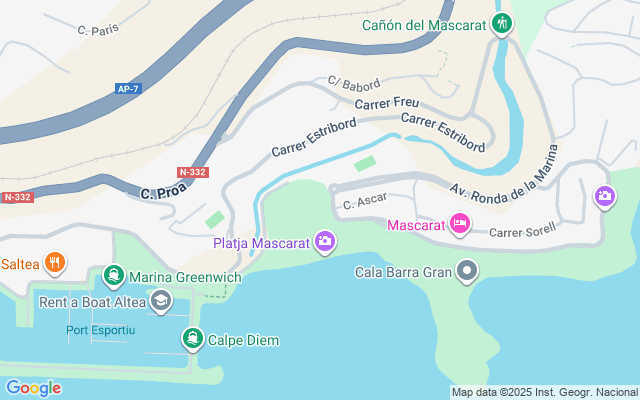Open the Cañón del Mascarat place marker
The width and height of the screenshot is (640, 400).
click(502, 23)
